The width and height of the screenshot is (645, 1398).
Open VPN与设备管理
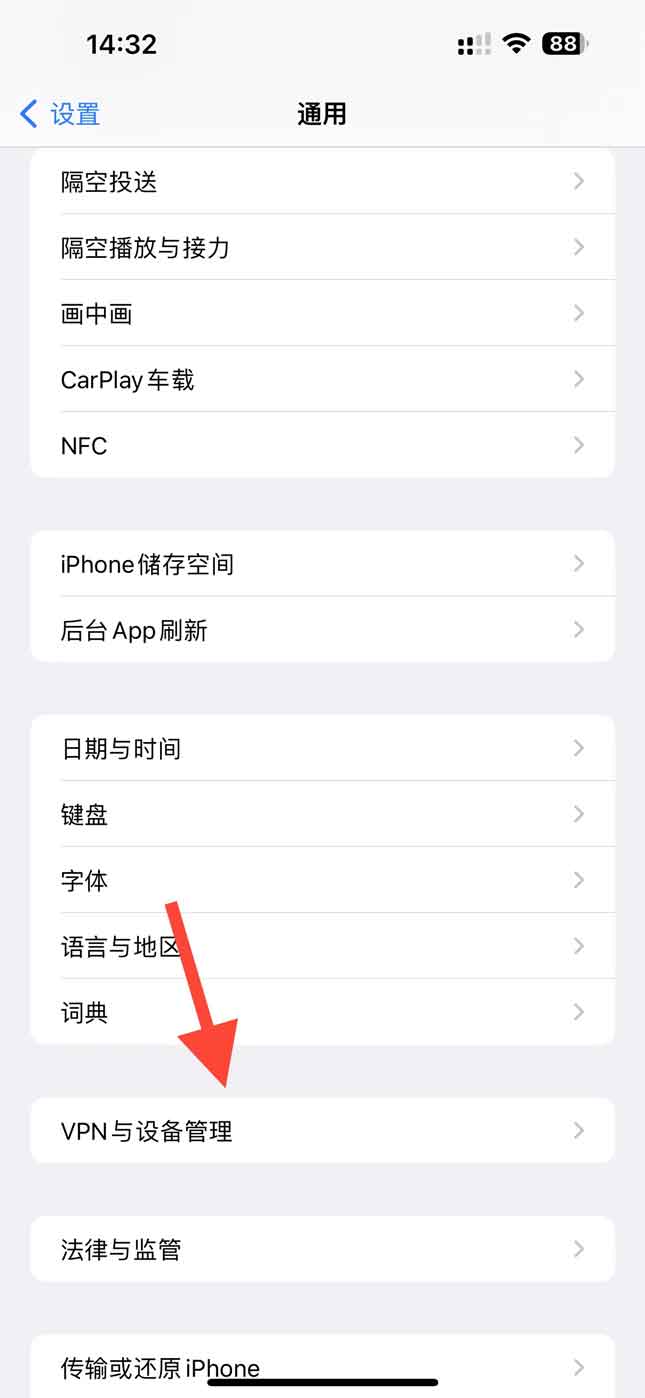[322, 1131]
